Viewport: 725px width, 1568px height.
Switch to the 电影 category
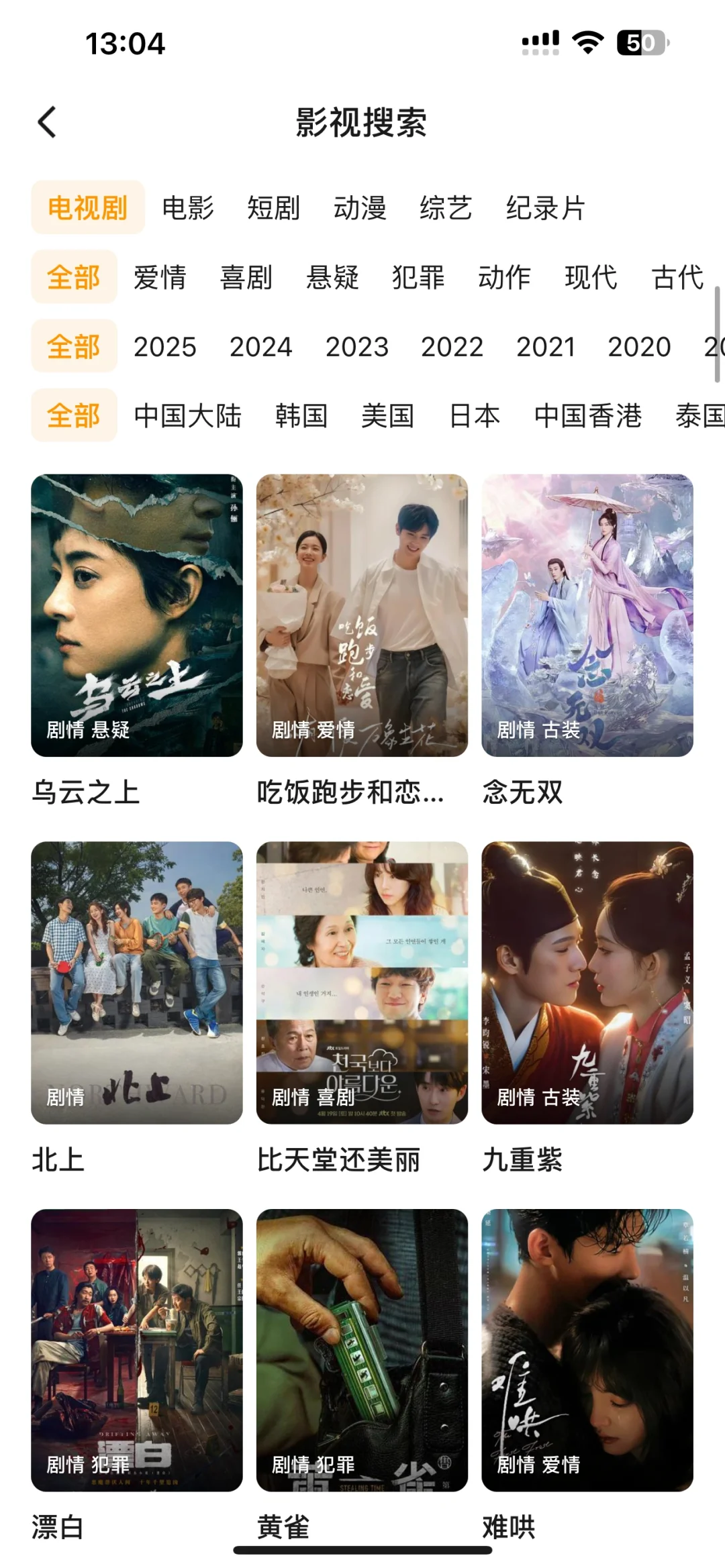point(188,208)
